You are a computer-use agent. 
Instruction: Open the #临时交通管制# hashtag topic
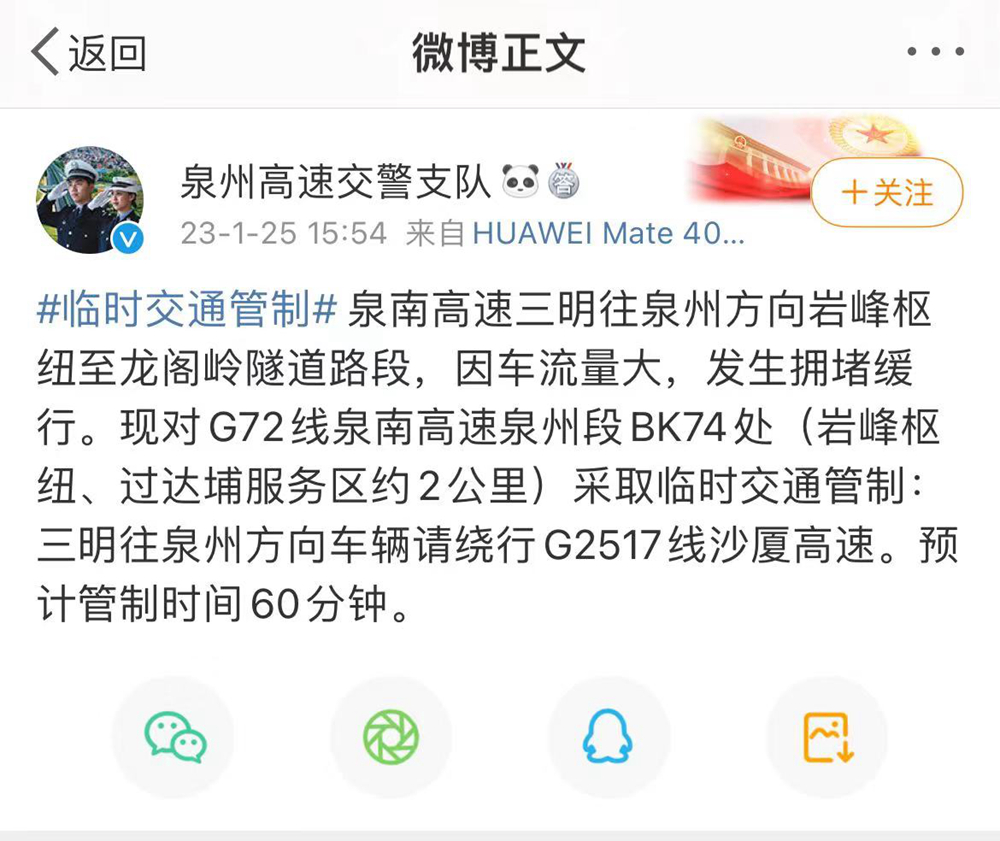pyautogui.click(x=186, y=311)
